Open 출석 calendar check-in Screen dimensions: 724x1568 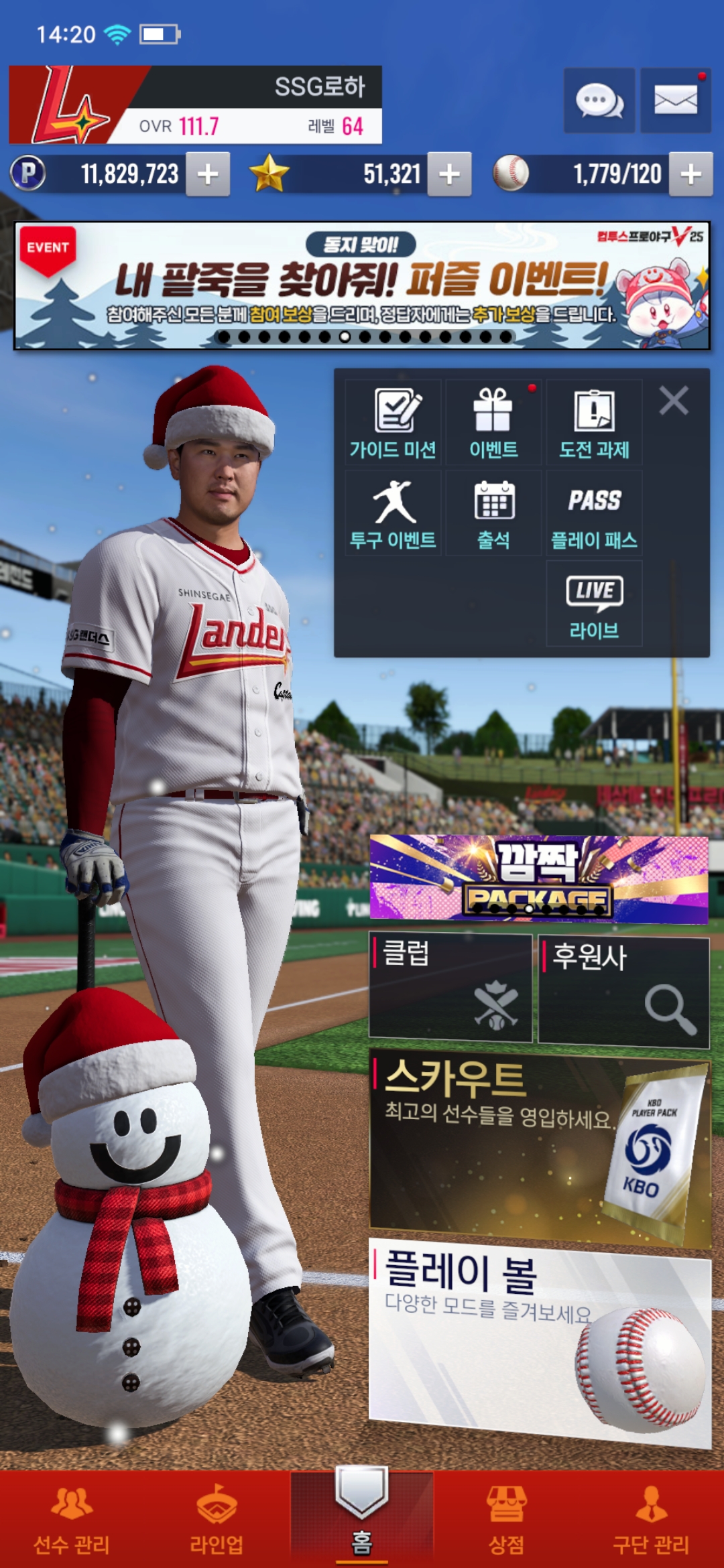(493, 513)
